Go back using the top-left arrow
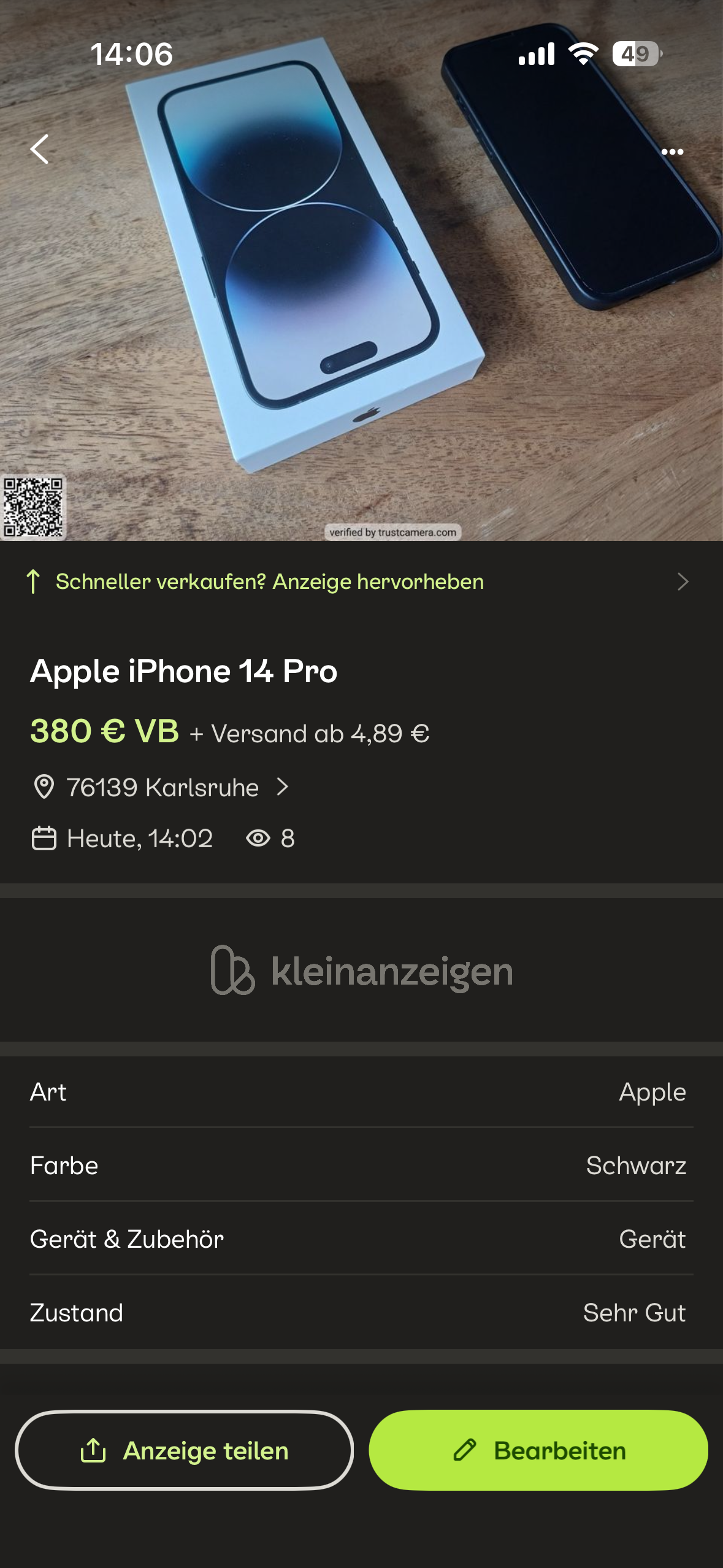 (40, 149)
